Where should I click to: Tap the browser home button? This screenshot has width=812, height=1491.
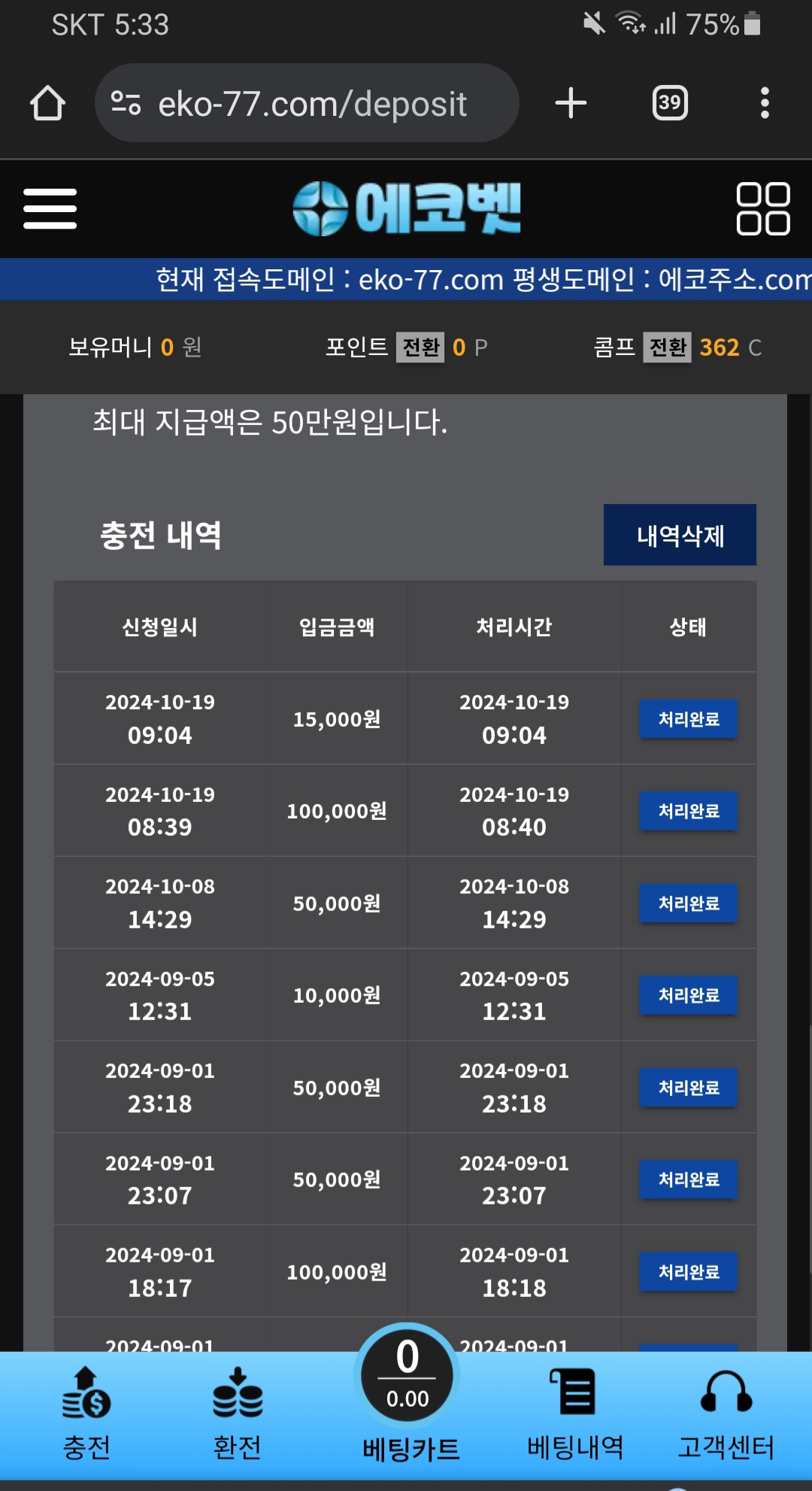tap(47, 103)
